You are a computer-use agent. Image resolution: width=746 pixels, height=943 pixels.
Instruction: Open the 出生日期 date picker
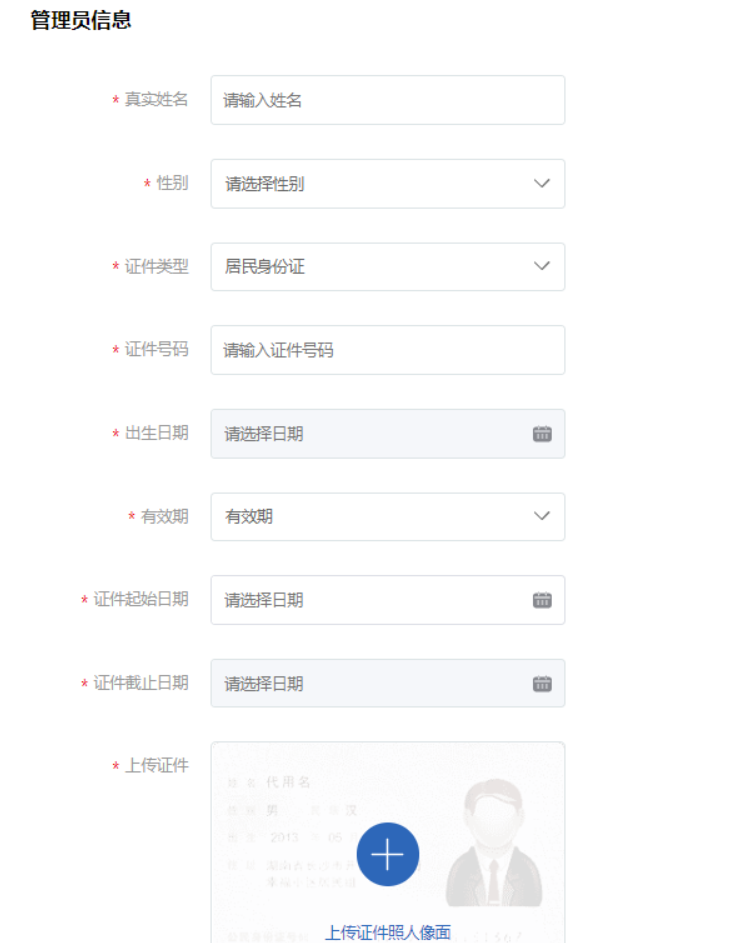[x=387, y=434]
